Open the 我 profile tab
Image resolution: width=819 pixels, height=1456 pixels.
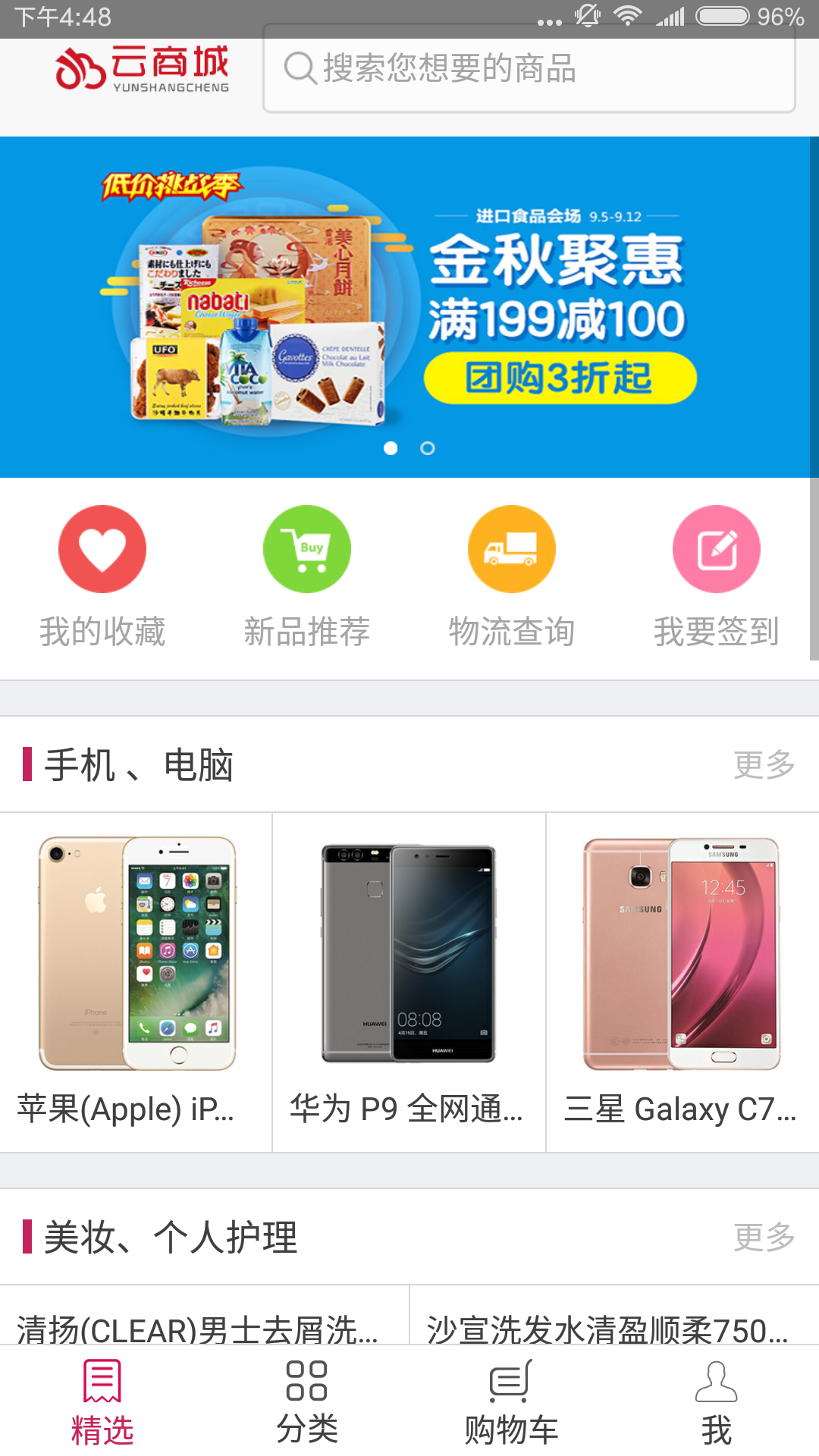[717, 1401]
